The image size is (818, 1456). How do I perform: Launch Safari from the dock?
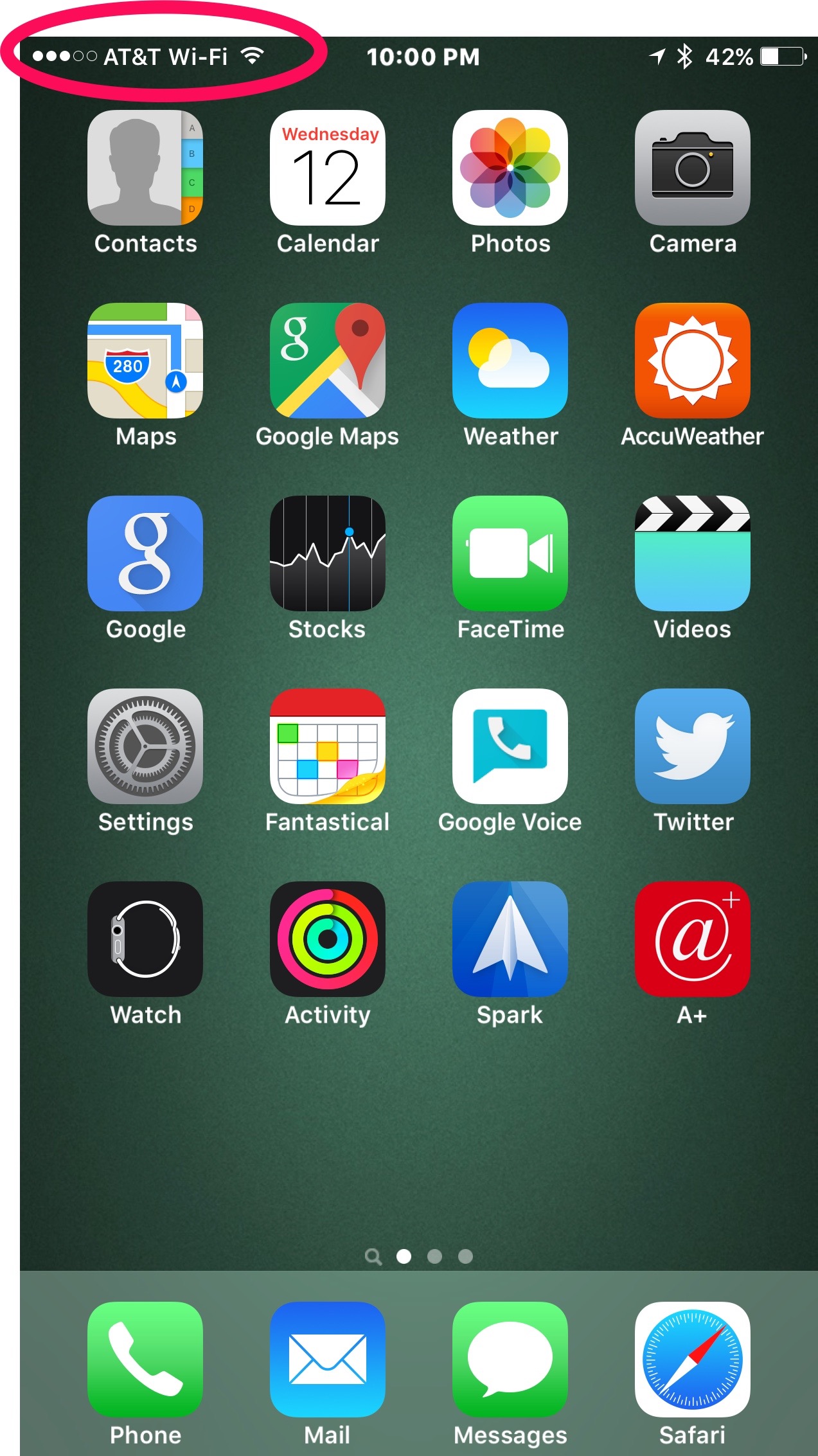pyautogui.click(x=692, y=1359)
